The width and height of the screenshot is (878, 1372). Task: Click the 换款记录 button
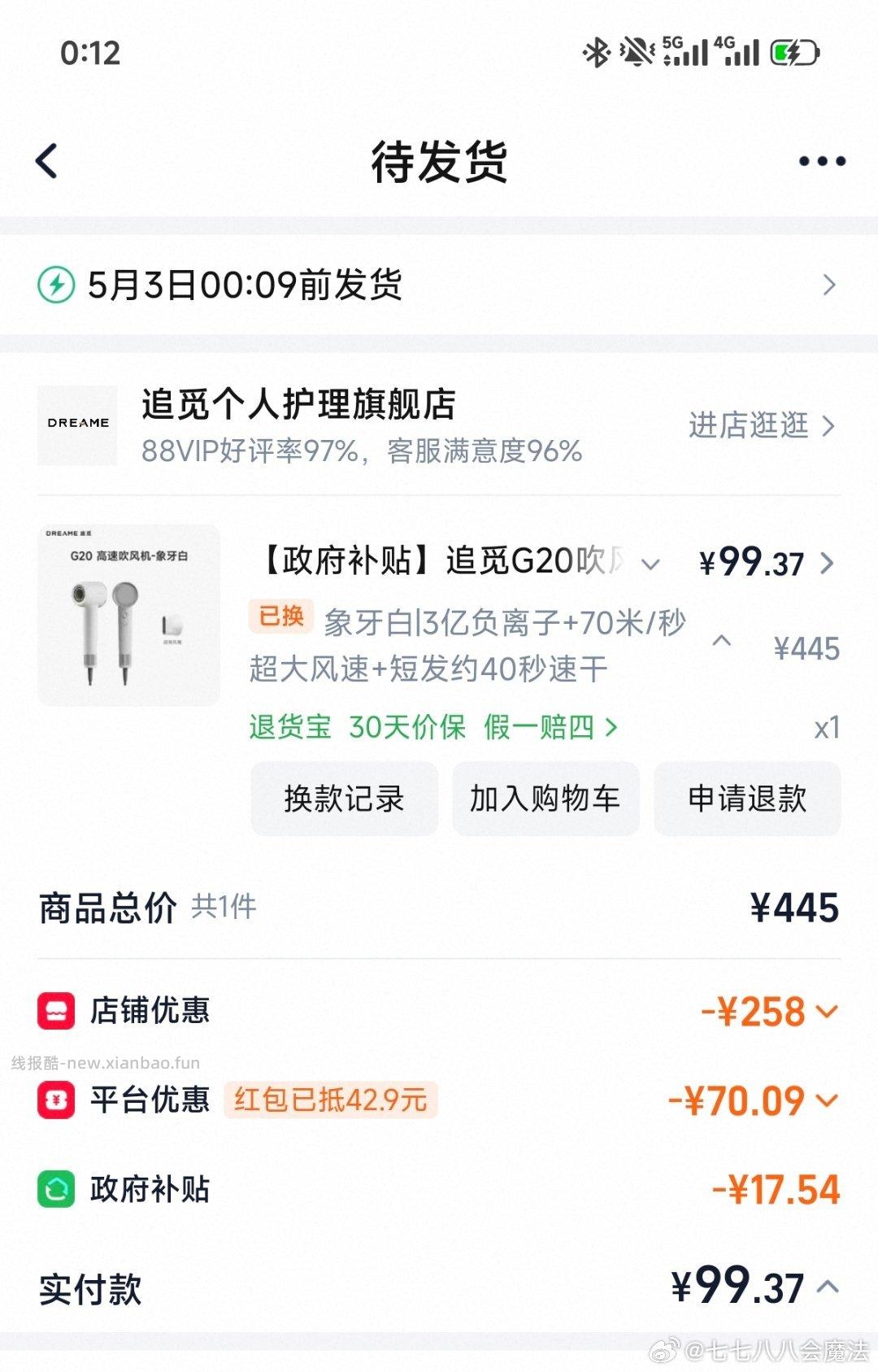pyautogui.click(x=345, y=799)
